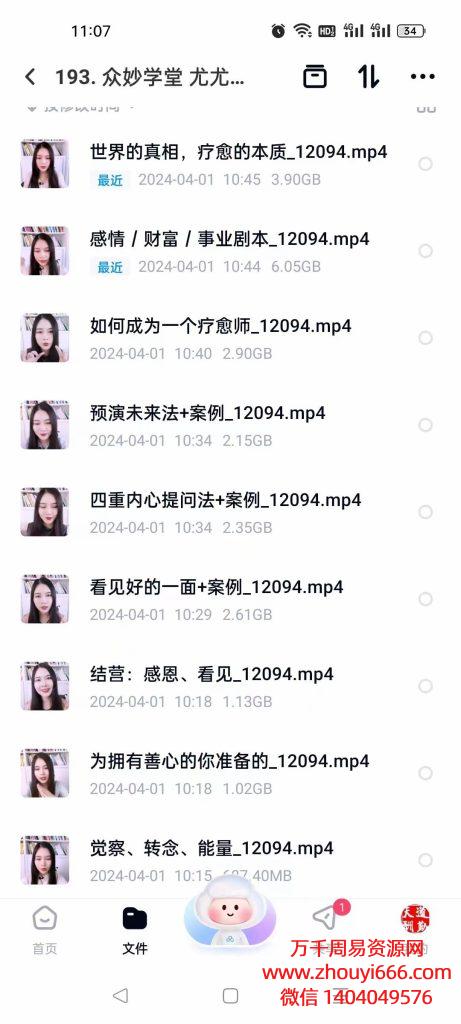Open 看见好的一面+案例 video file
Viewport: 461px width, 1024px height.
(x=230, y=599)
